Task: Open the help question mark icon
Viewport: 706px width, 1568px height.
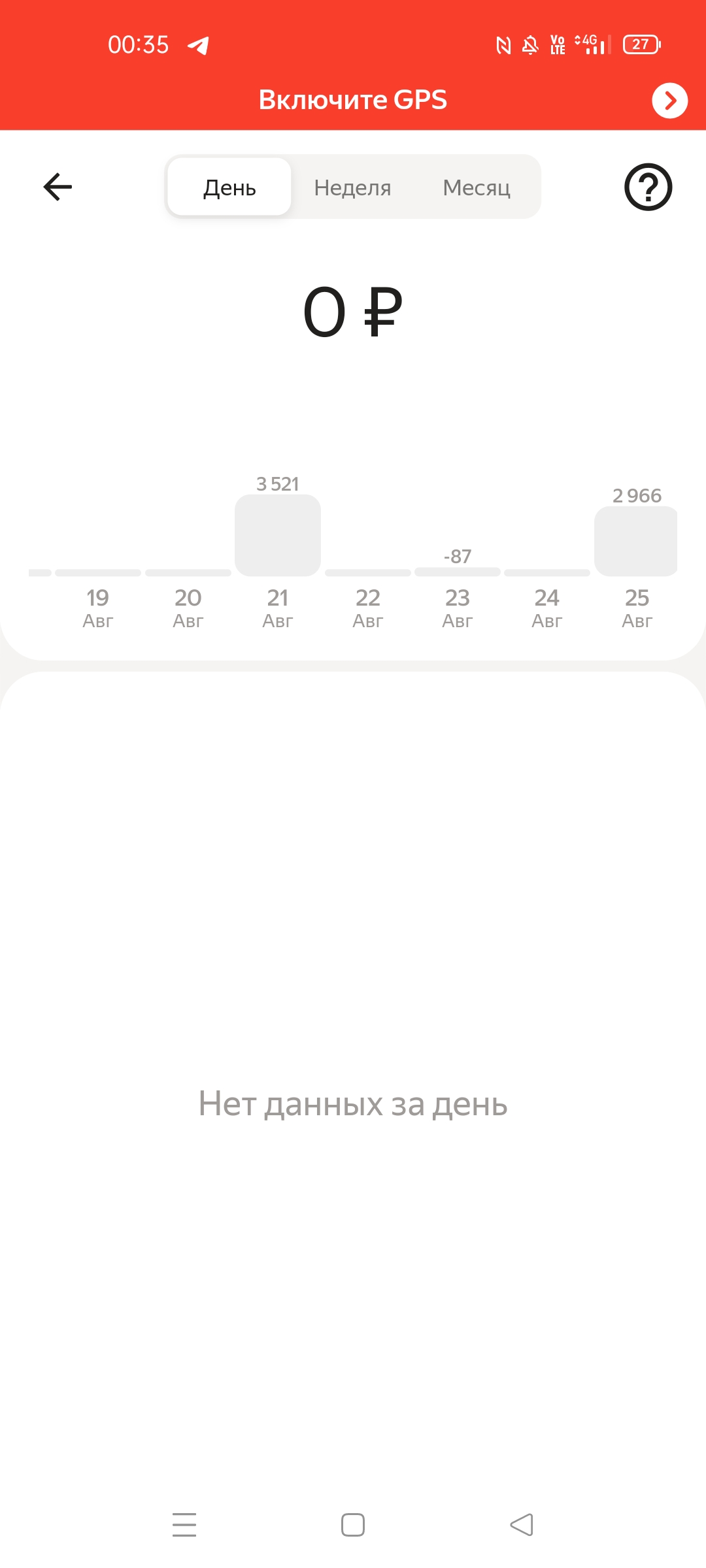Action: [x=648, y=187]
